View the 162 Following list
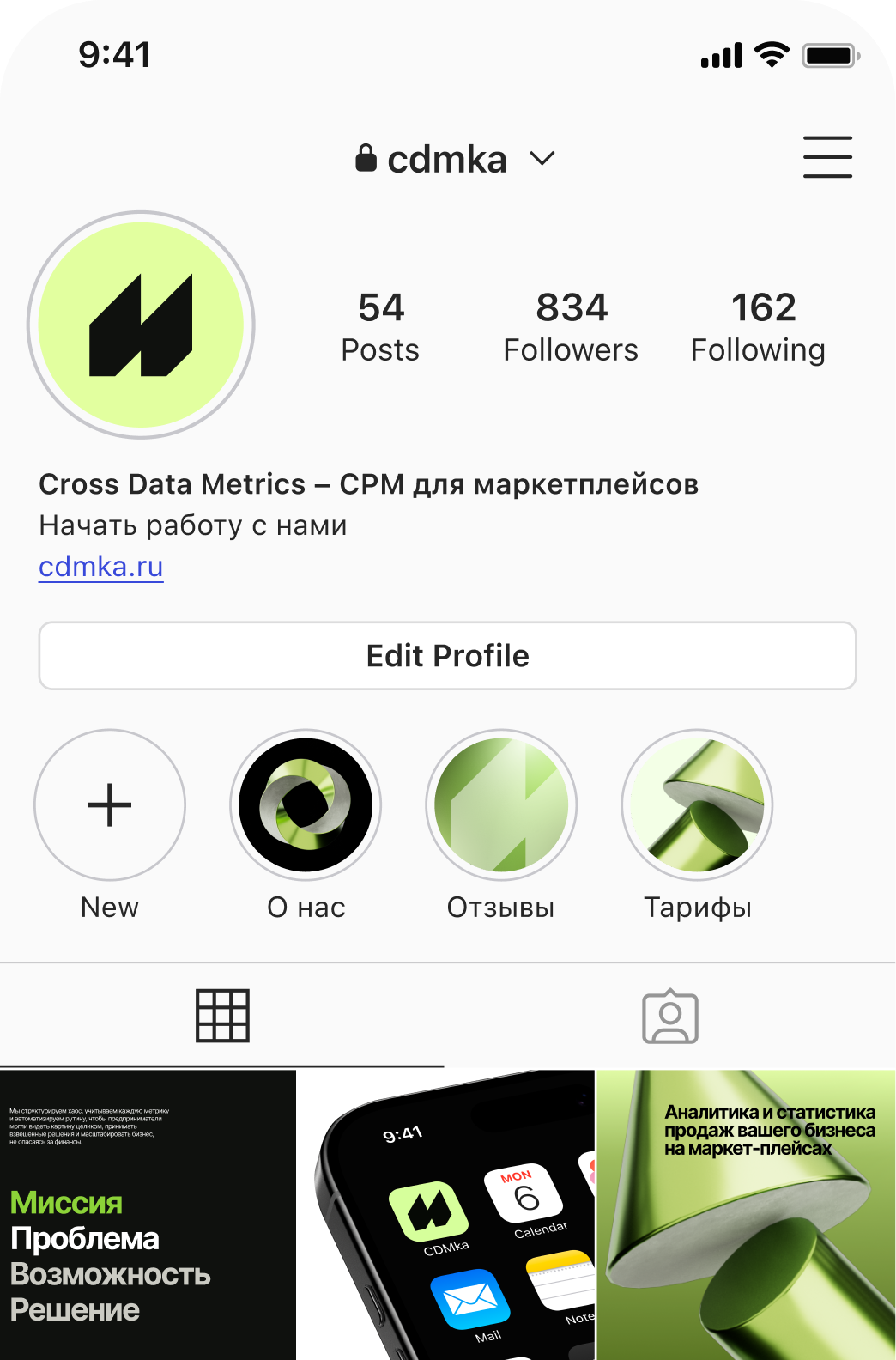 tap(758, 327)
